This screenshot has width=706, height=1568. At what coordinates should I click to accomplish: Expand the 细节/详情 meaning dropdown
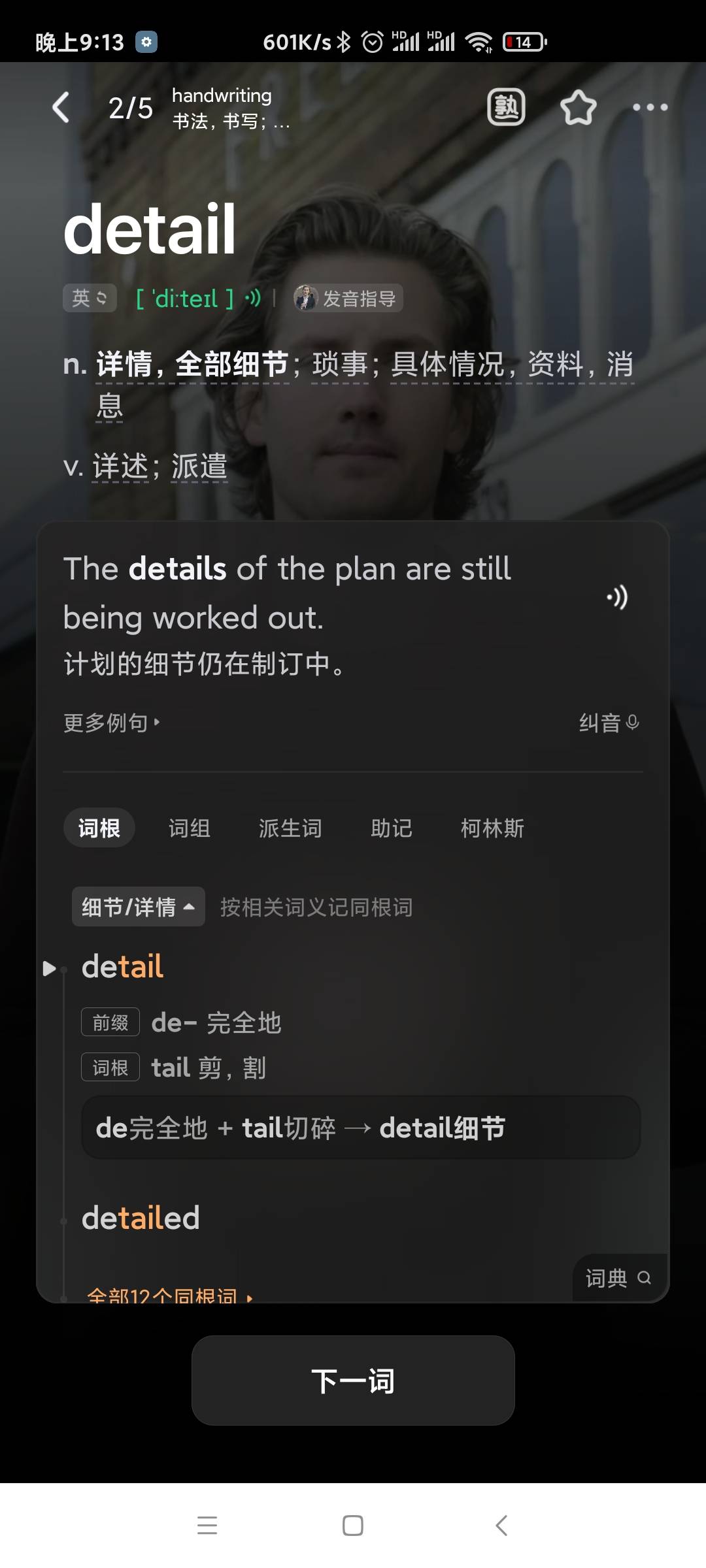click(x=139, y=907)
